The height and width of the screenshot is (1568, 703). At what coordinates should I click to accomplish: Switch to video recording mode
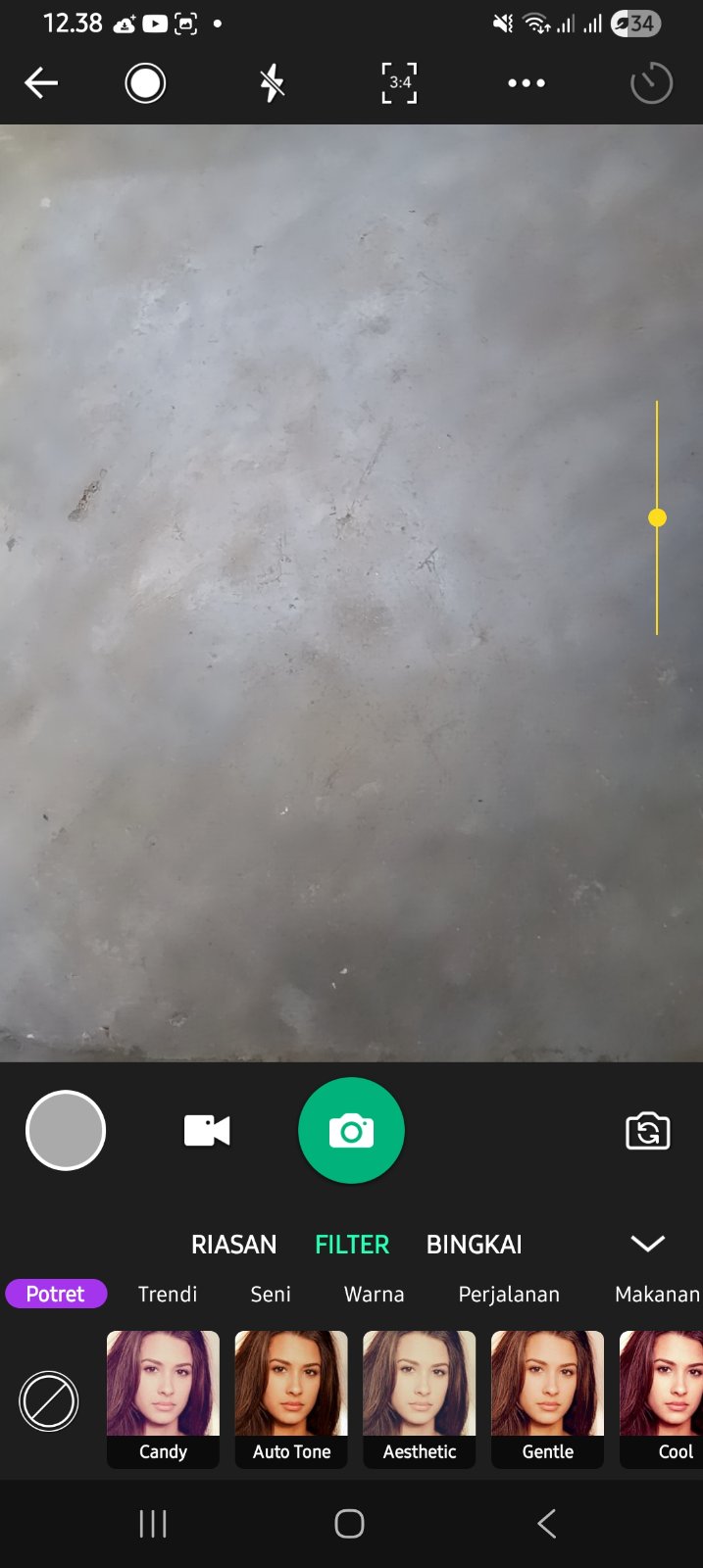(x=207, y=1130)
